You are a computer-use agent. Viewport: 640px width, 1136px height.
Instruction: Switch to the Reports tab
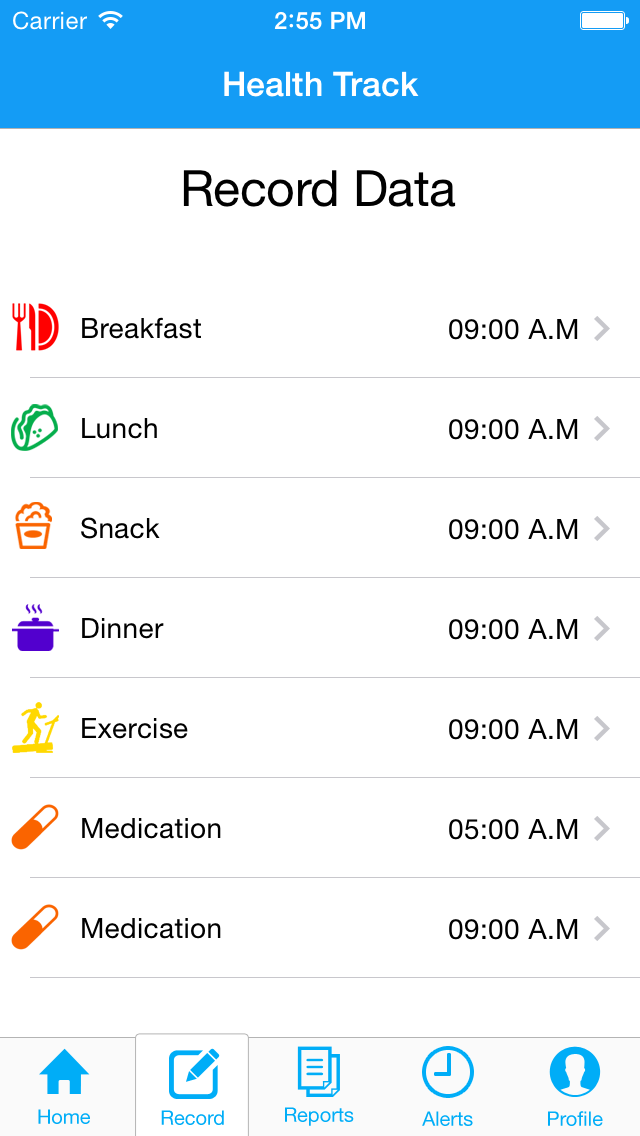319,1087
